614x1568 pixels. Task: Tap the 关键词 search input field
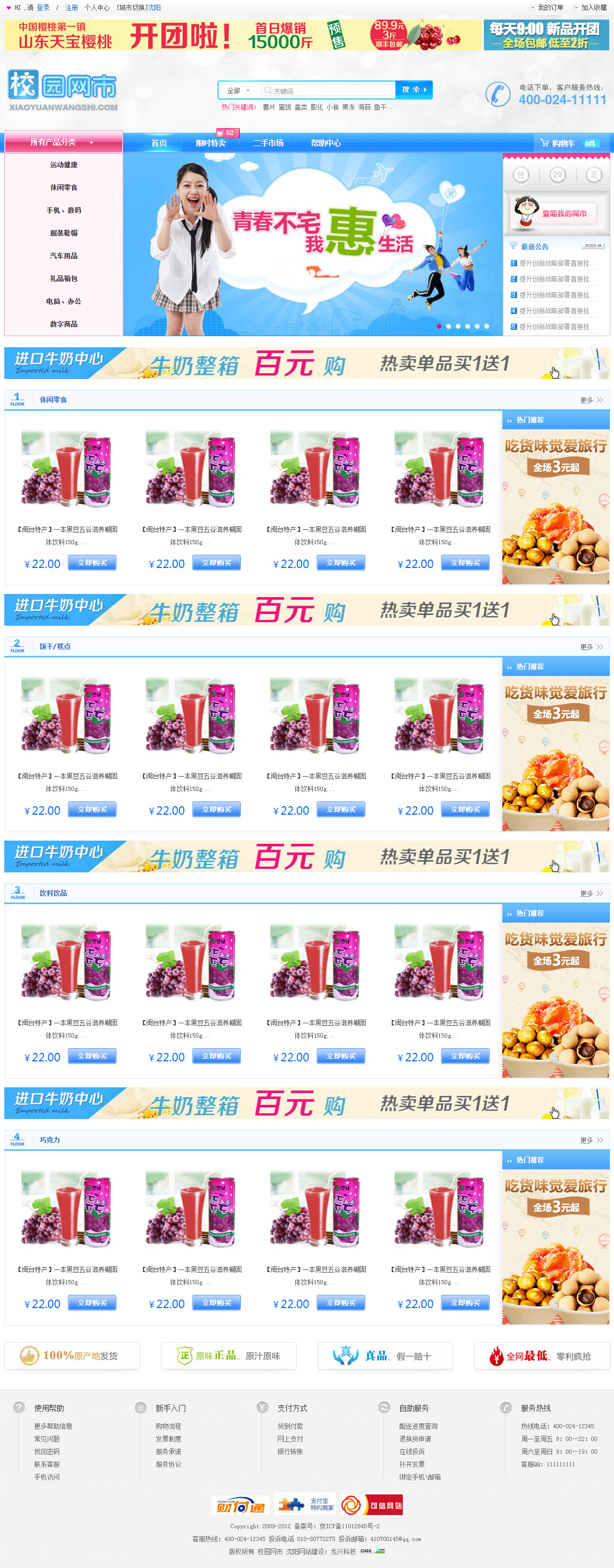tap(329, 90)
